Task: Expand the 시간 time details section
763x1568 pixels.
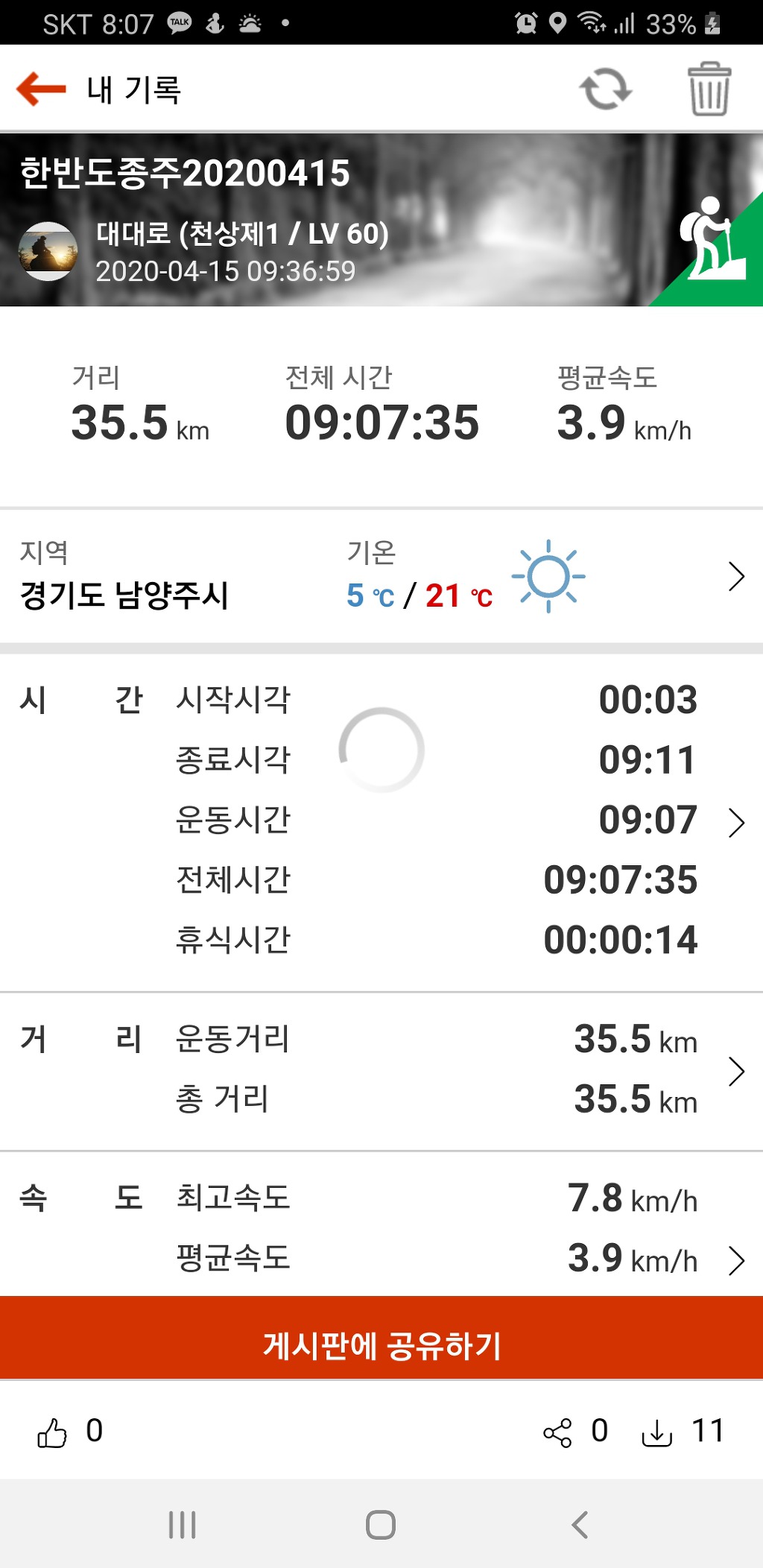Action: [736, 823]
